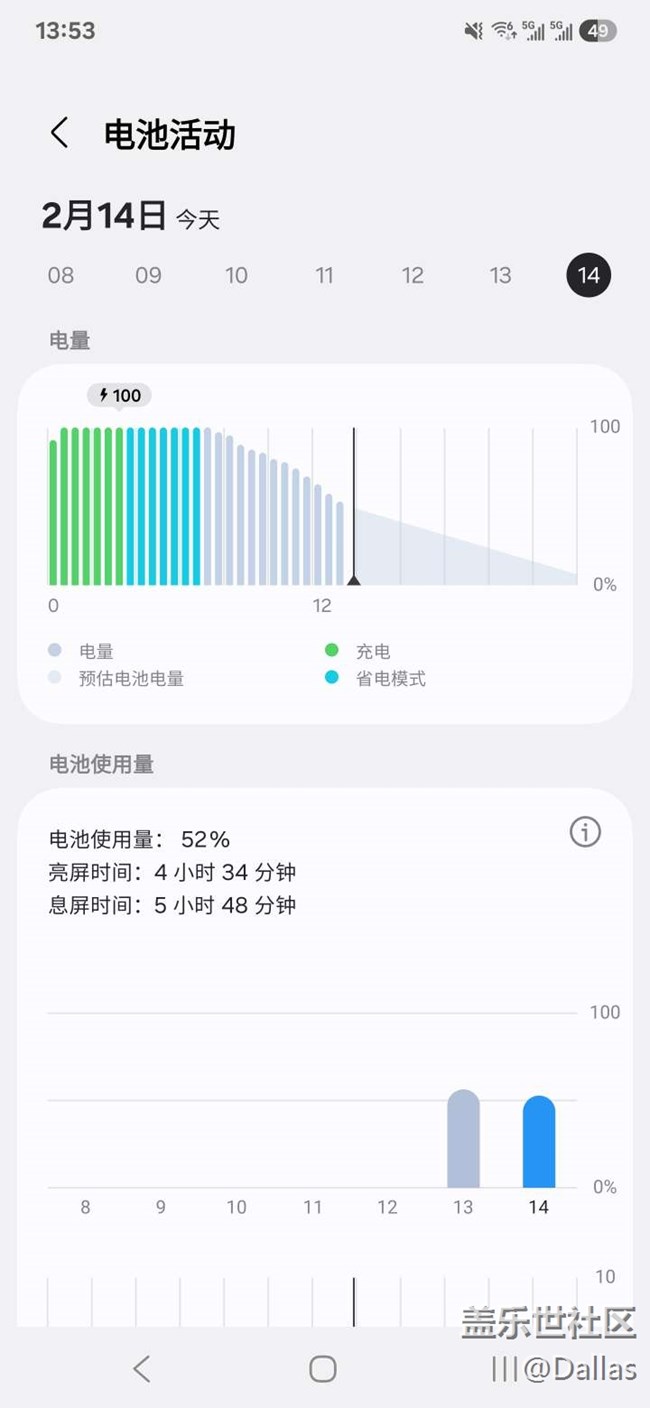650x1408 pixels.
Task: Select date 10 in the day row
Action: pos(237,275)
